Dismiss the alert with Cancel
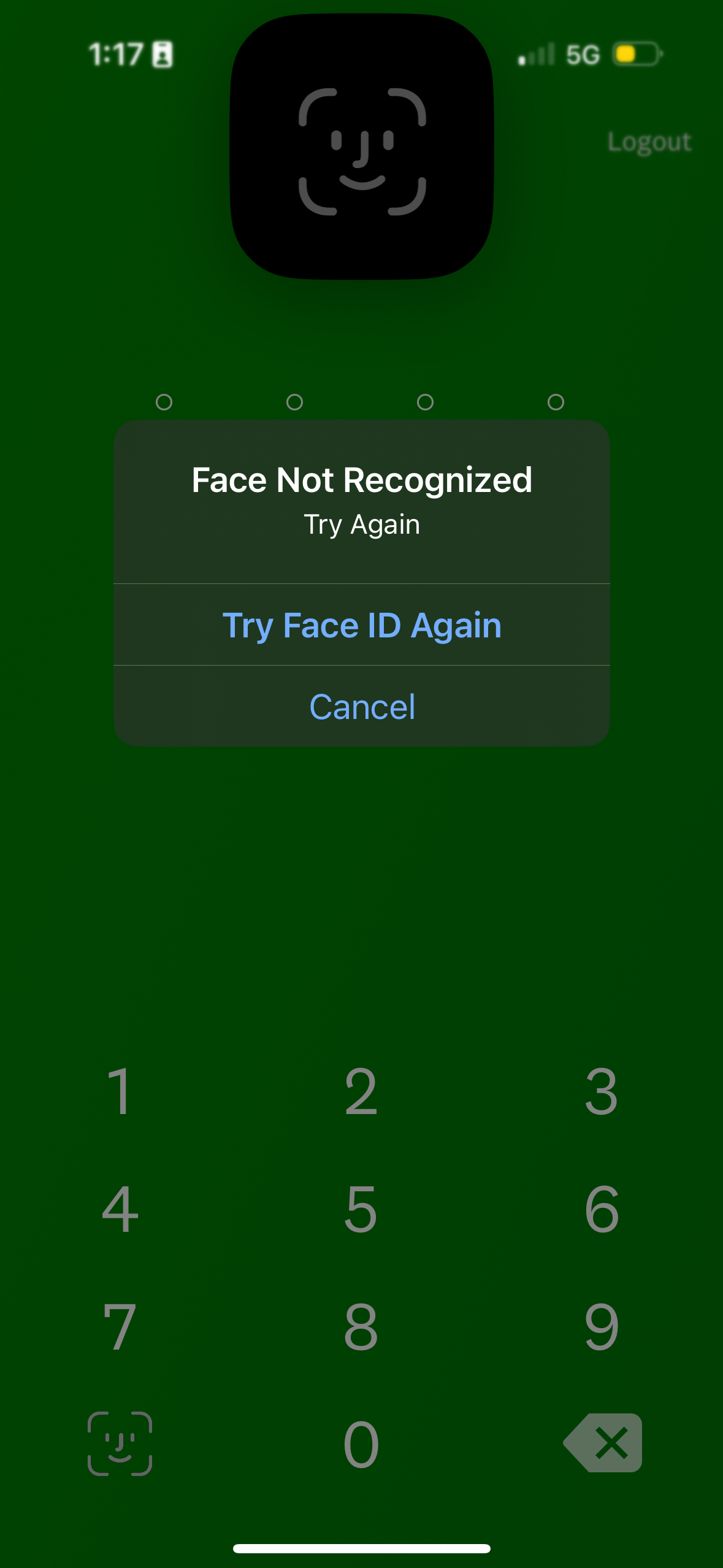This screenshot has height=1568, width=723. (x=363, y=705)
